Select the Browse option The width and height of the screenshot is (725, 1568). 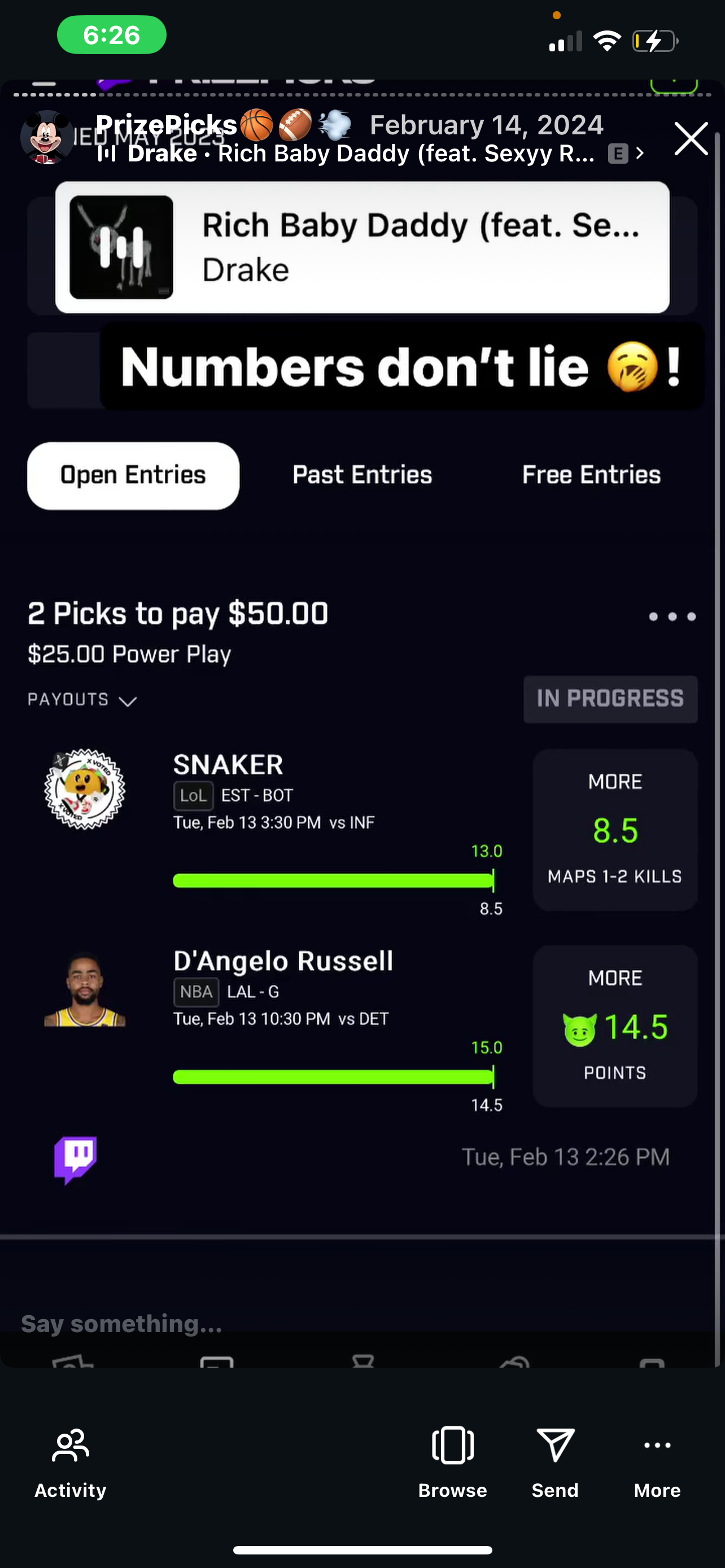(x=452, y=1462)
